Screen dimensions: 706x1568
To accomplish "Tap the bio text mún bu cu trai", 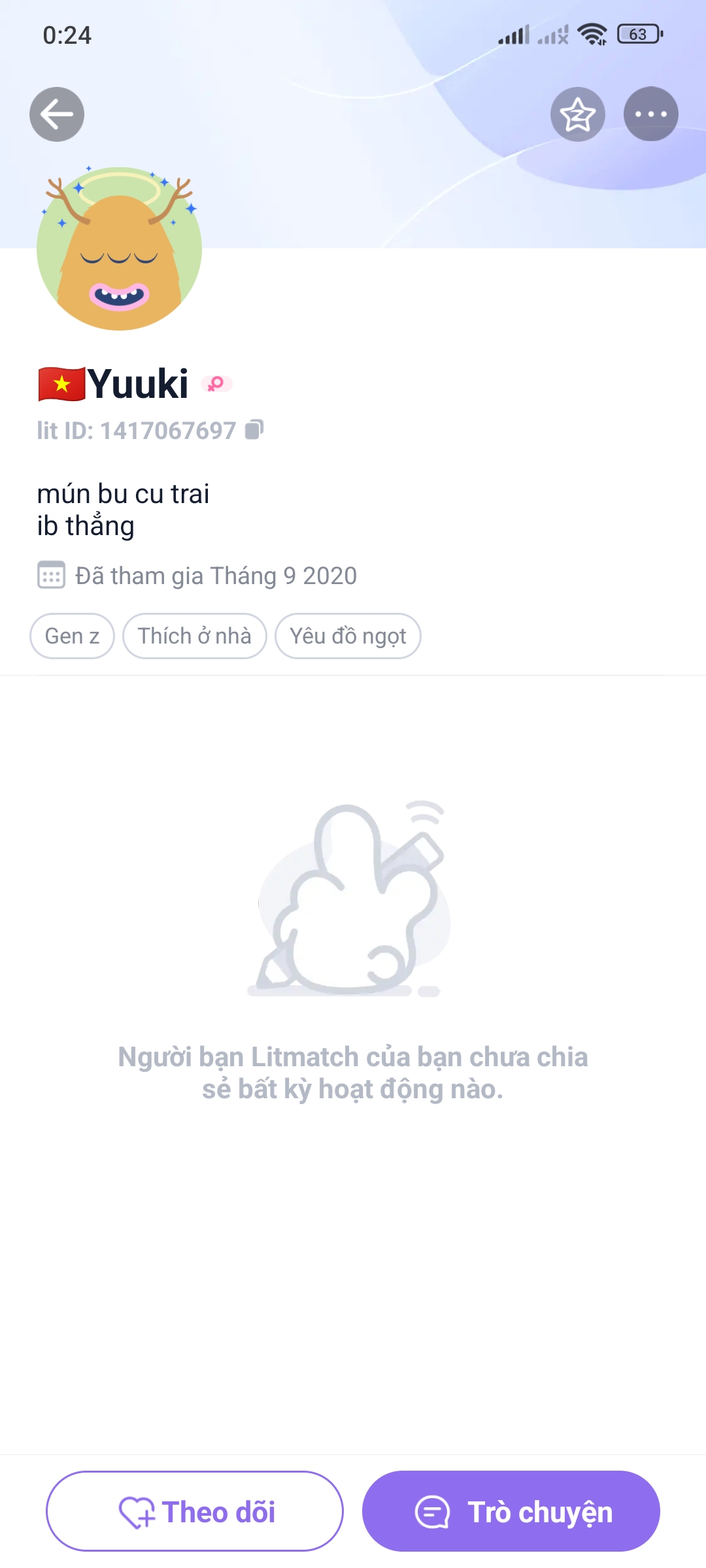I will 124,494.
